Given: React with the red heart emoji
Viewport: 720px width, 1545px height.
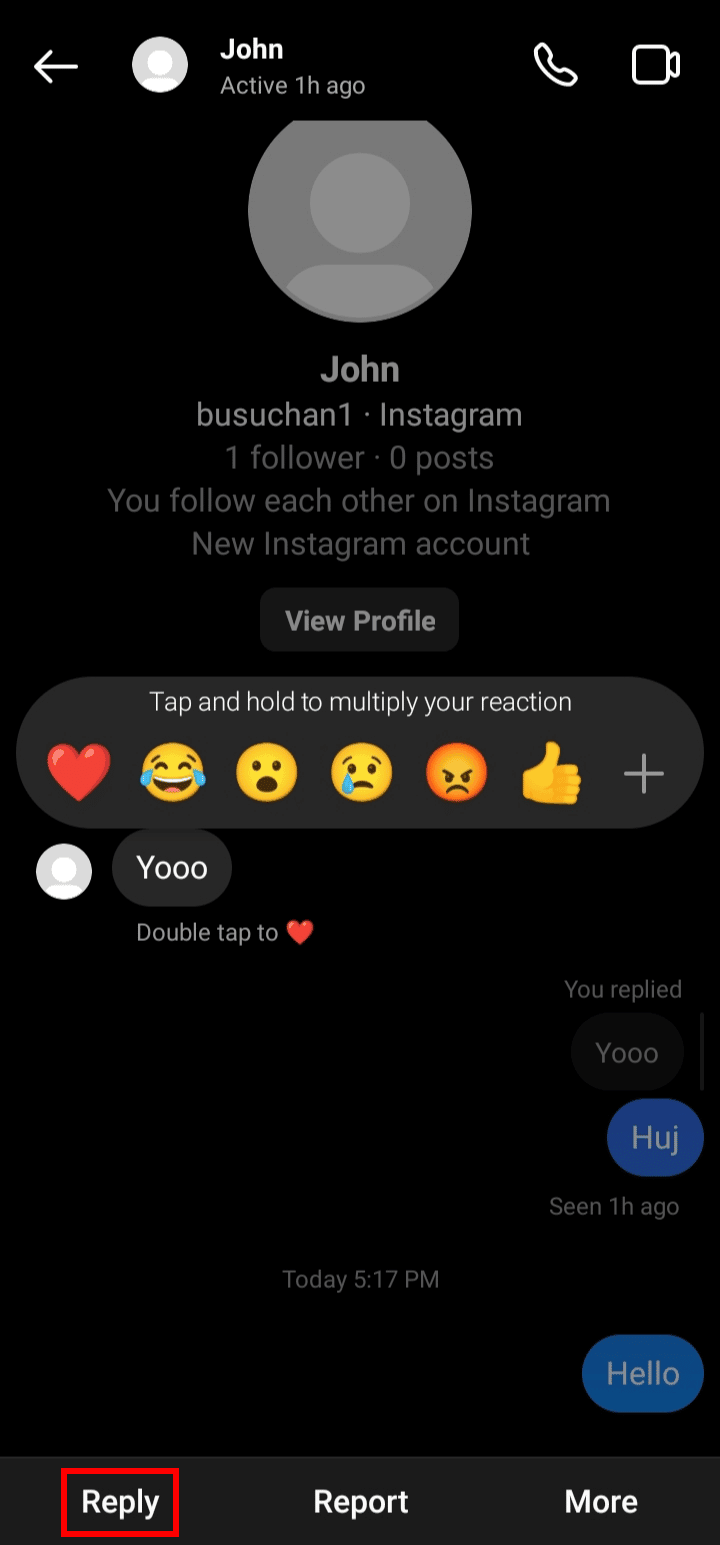Looking at the screenshot, I should coord(80,772).
